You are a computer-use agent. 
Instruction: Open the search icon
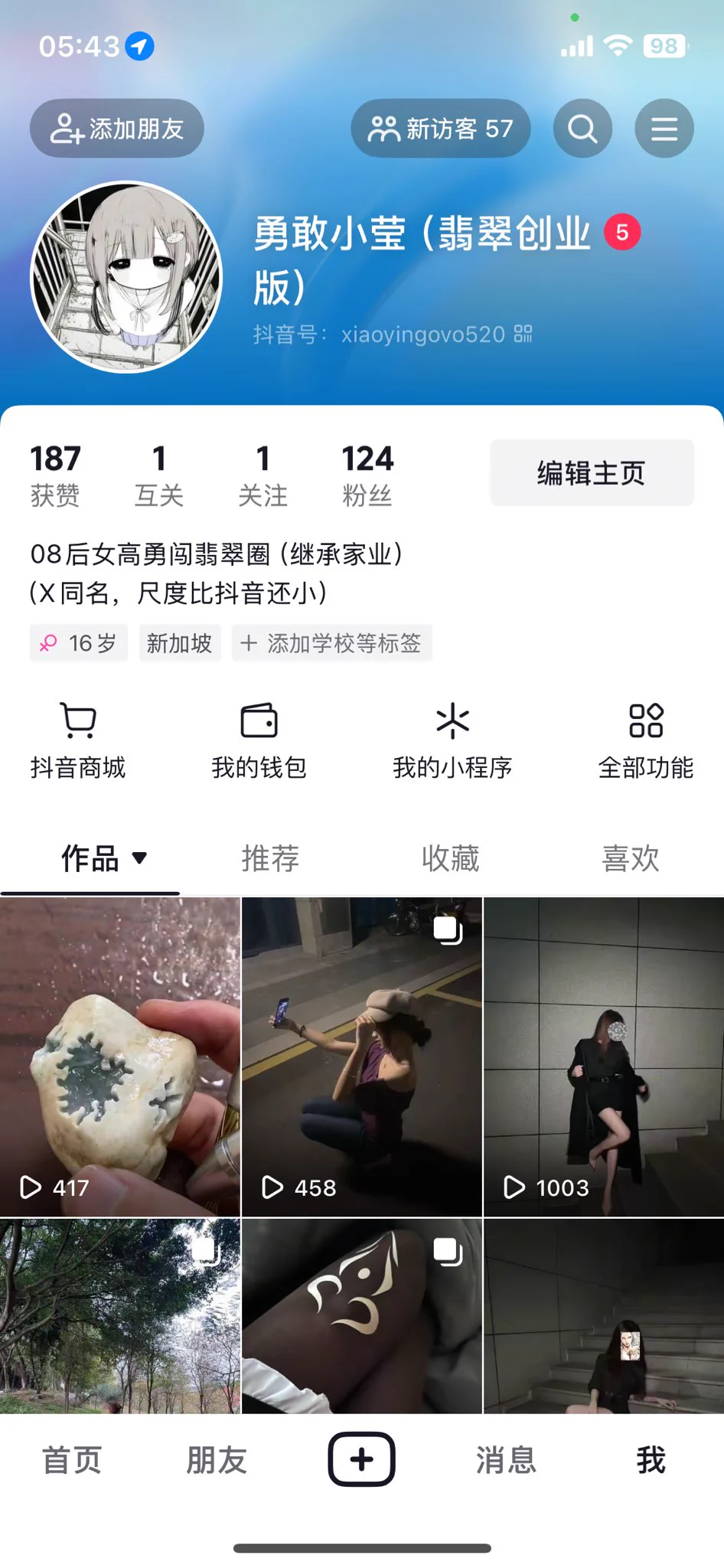582,129
